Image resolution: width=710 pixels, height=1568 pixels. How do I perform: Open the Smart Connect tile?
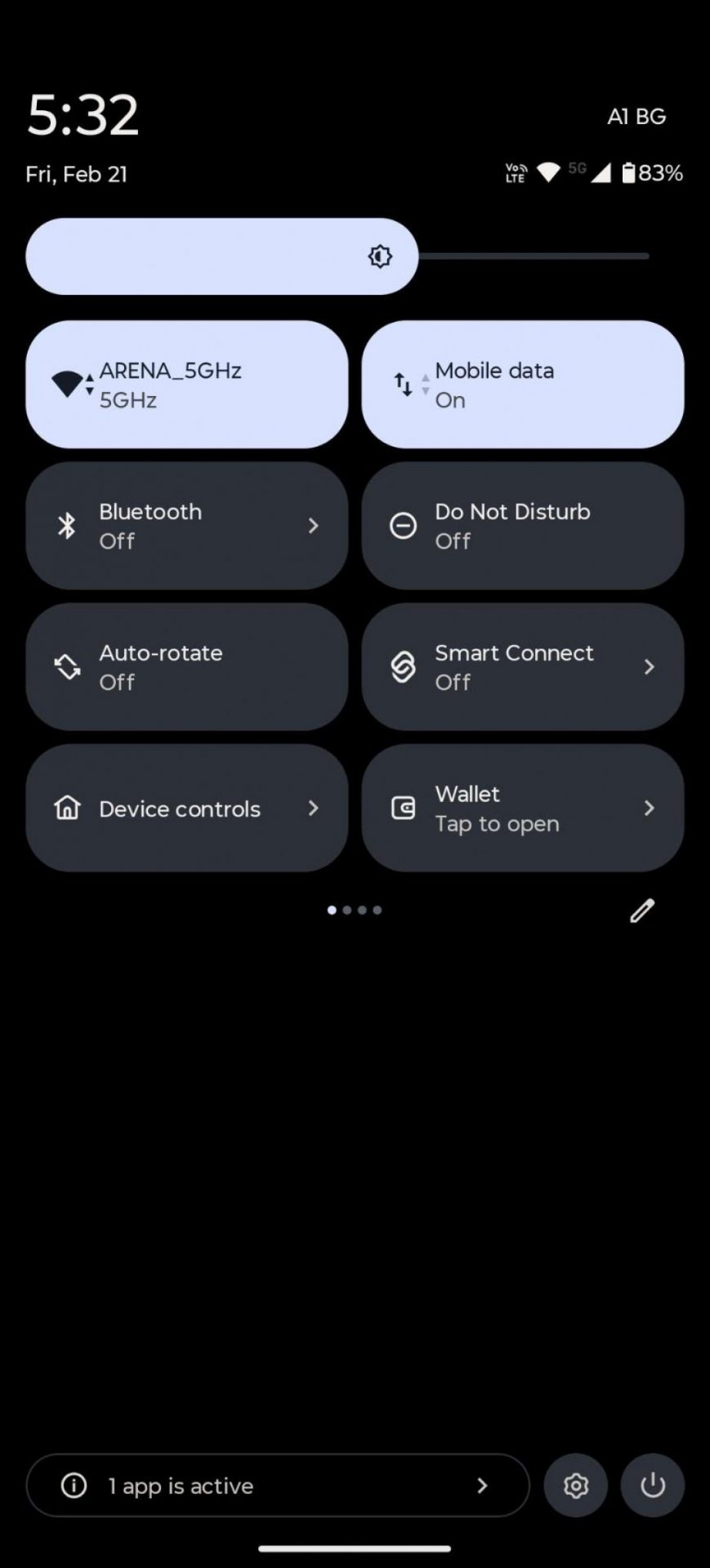[x=522, y=667]
